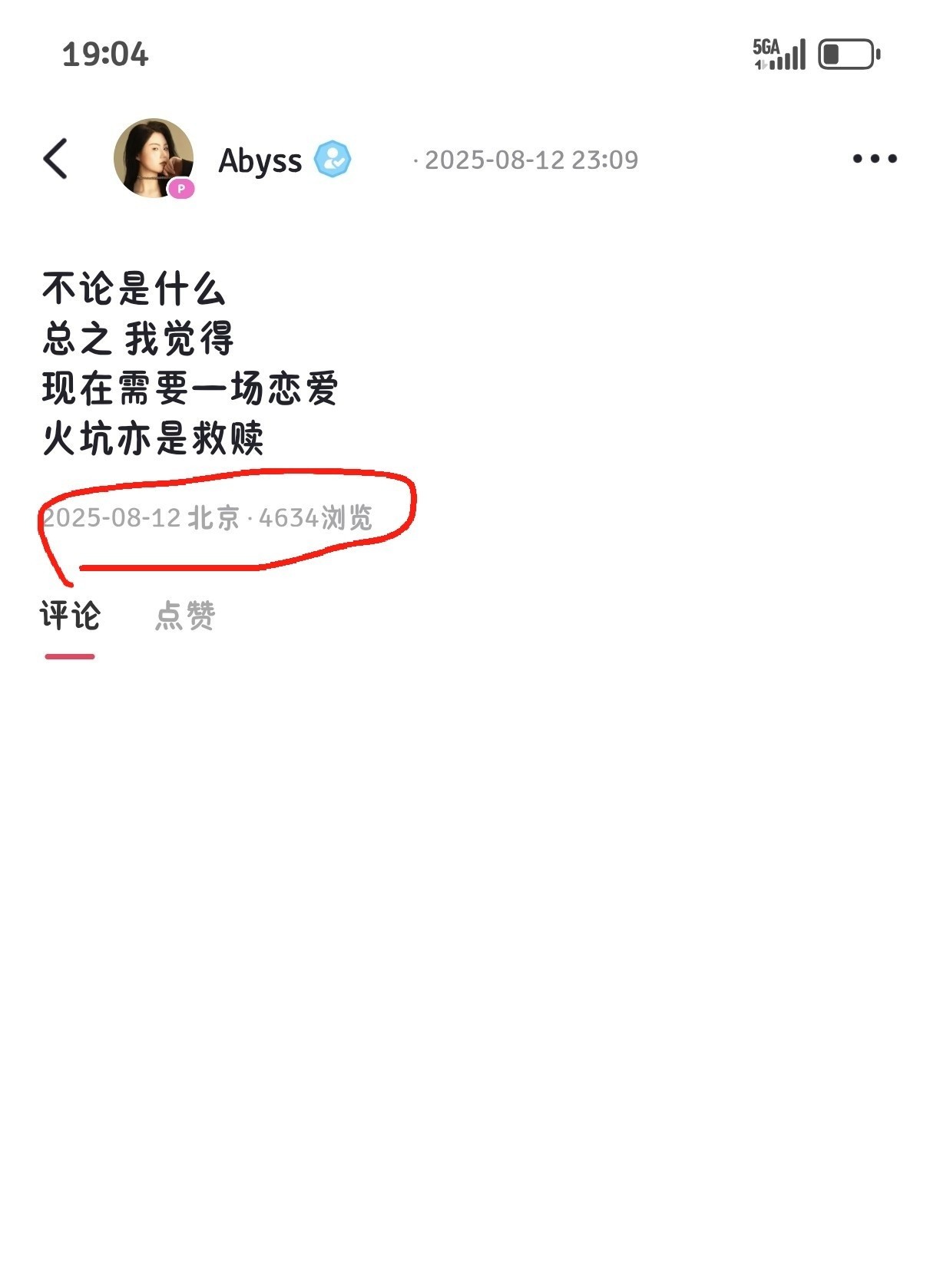This screenshot has height=1288, width=940.
Task: Go back using the left arrow
Action: click(x=55, y=159)
